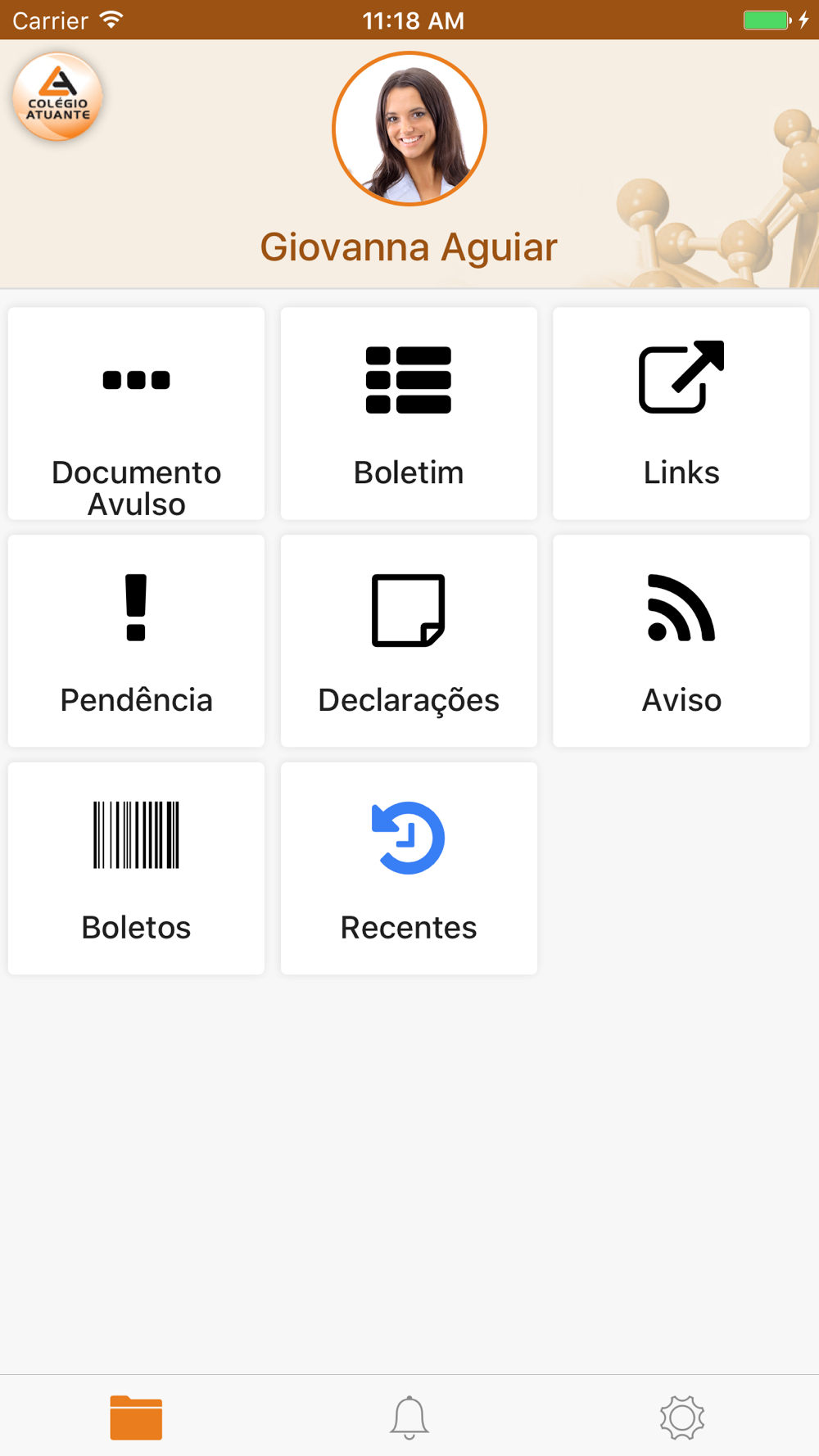Go to the Links section
The image size is (819, 1456).
pyautogui.click(x=681, y=414)
